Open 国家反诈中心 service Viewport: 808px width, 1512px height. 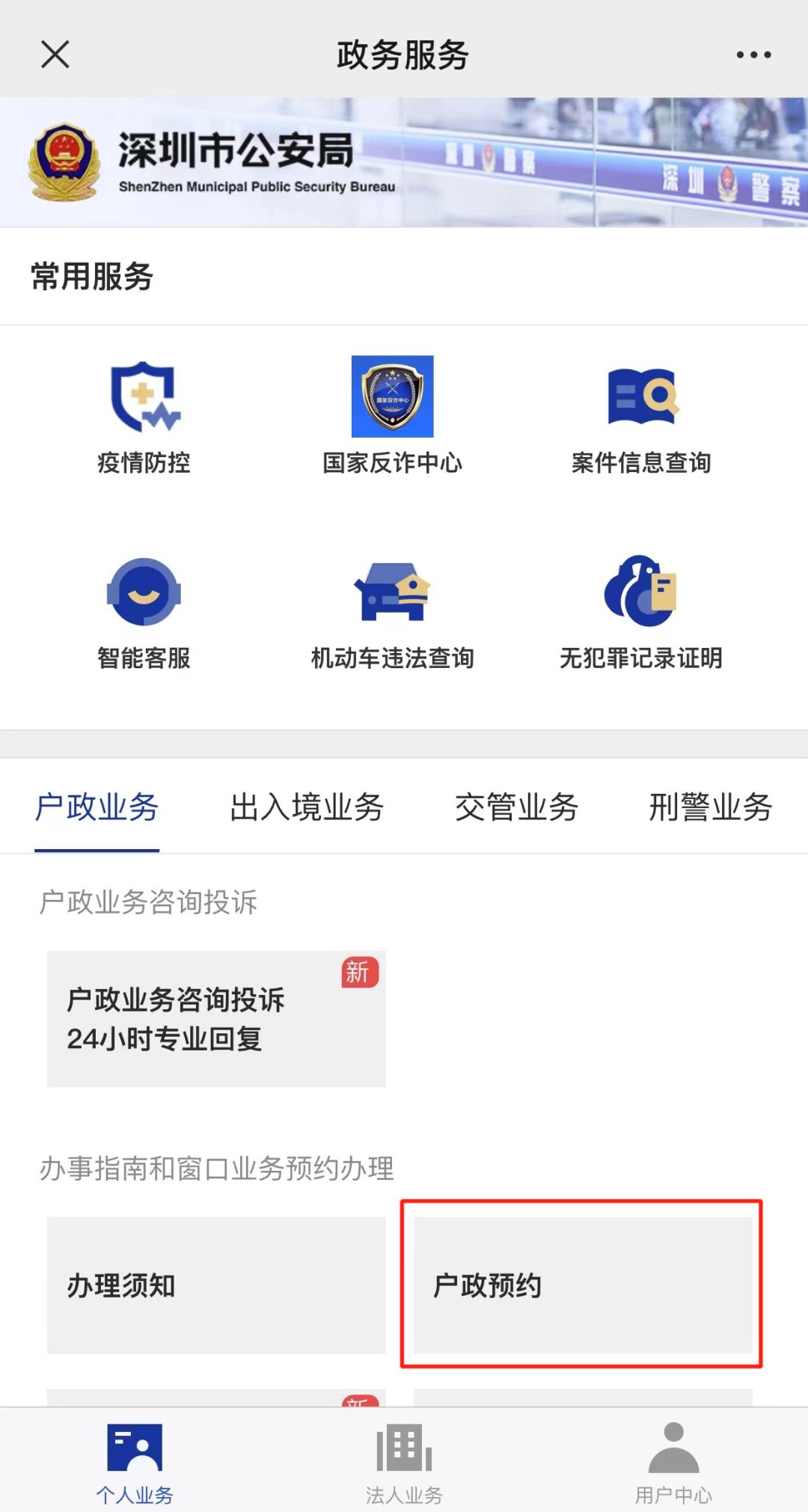(x=392, y=415)
